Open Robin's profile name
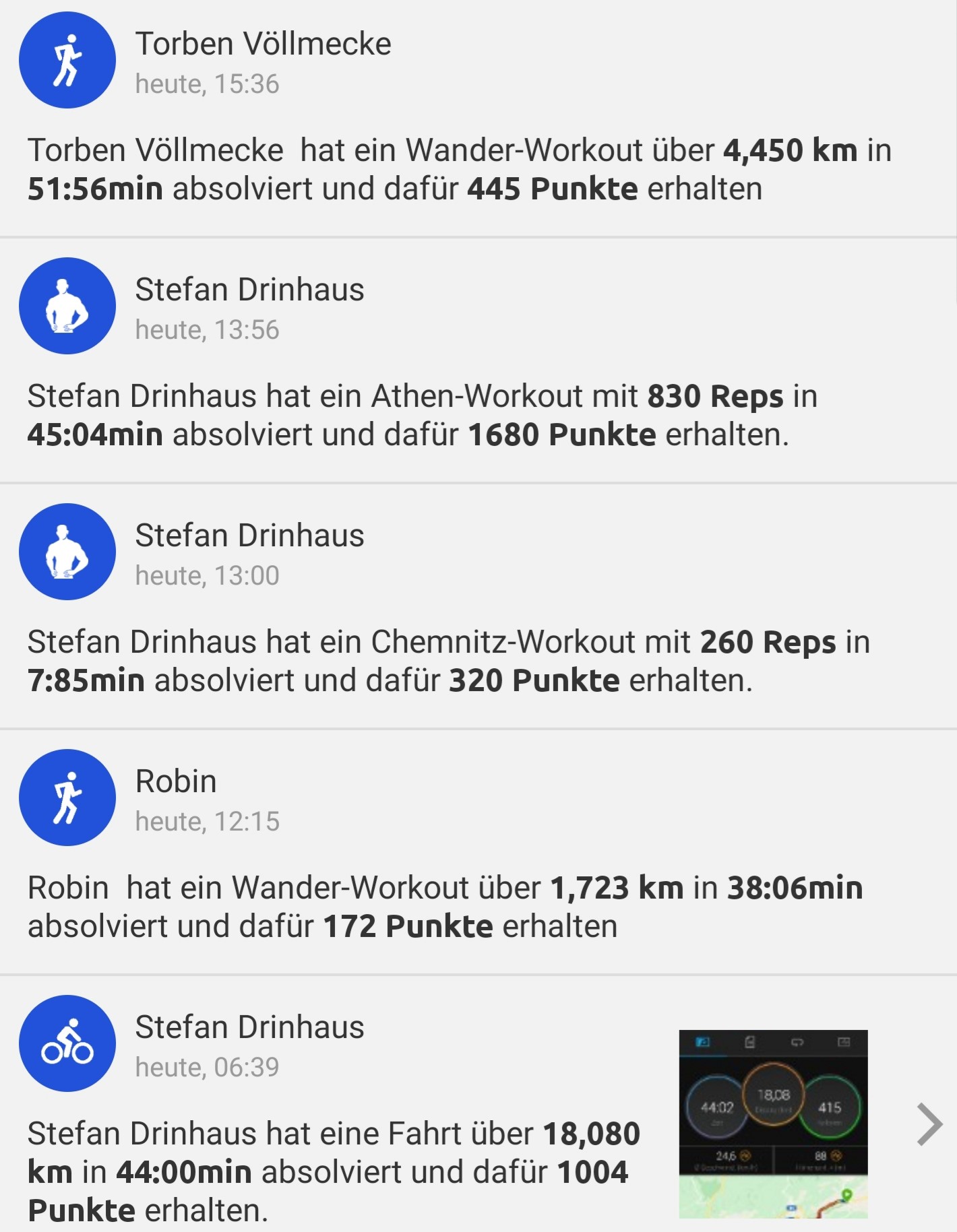 tap(176, 781)
